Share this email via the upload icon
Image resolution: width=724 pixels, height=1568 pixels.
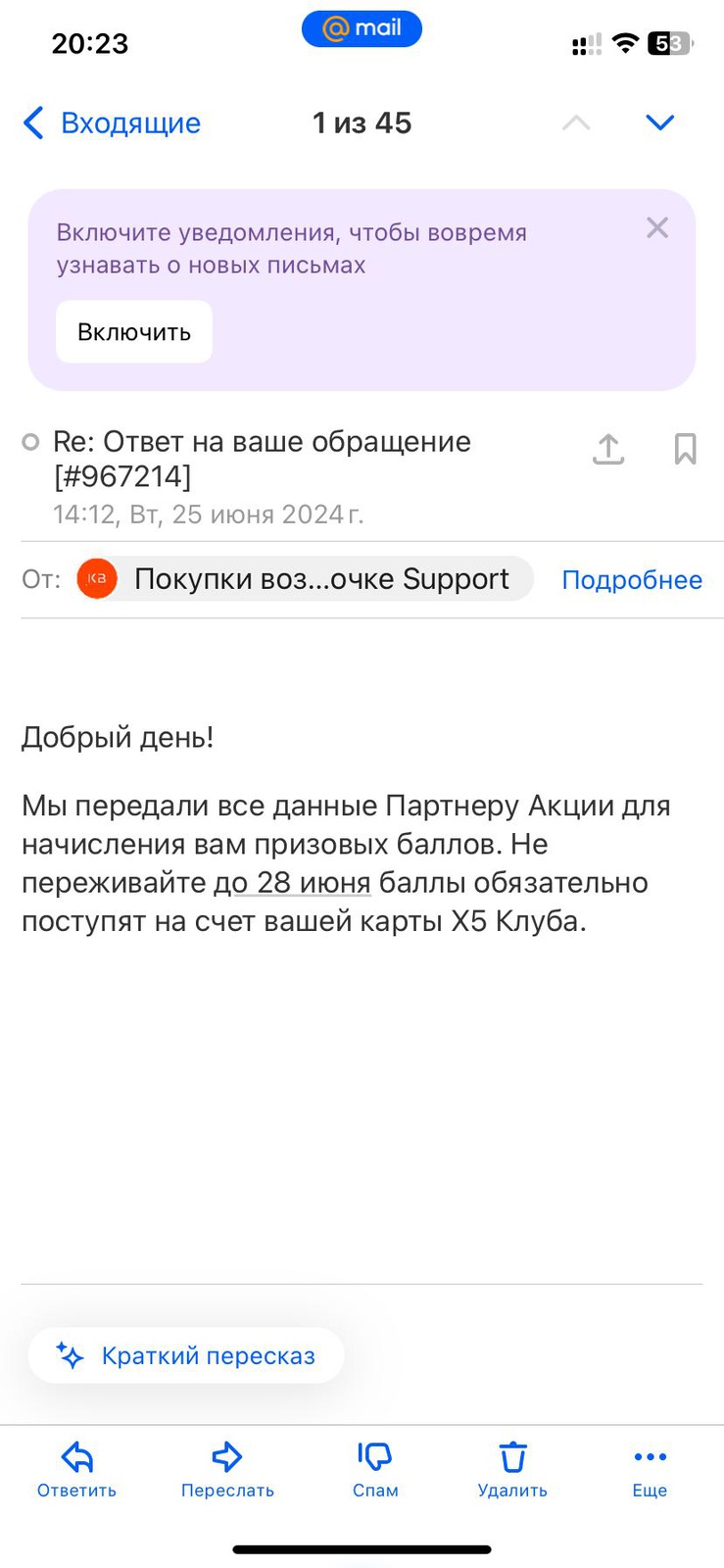click(608, 449)
